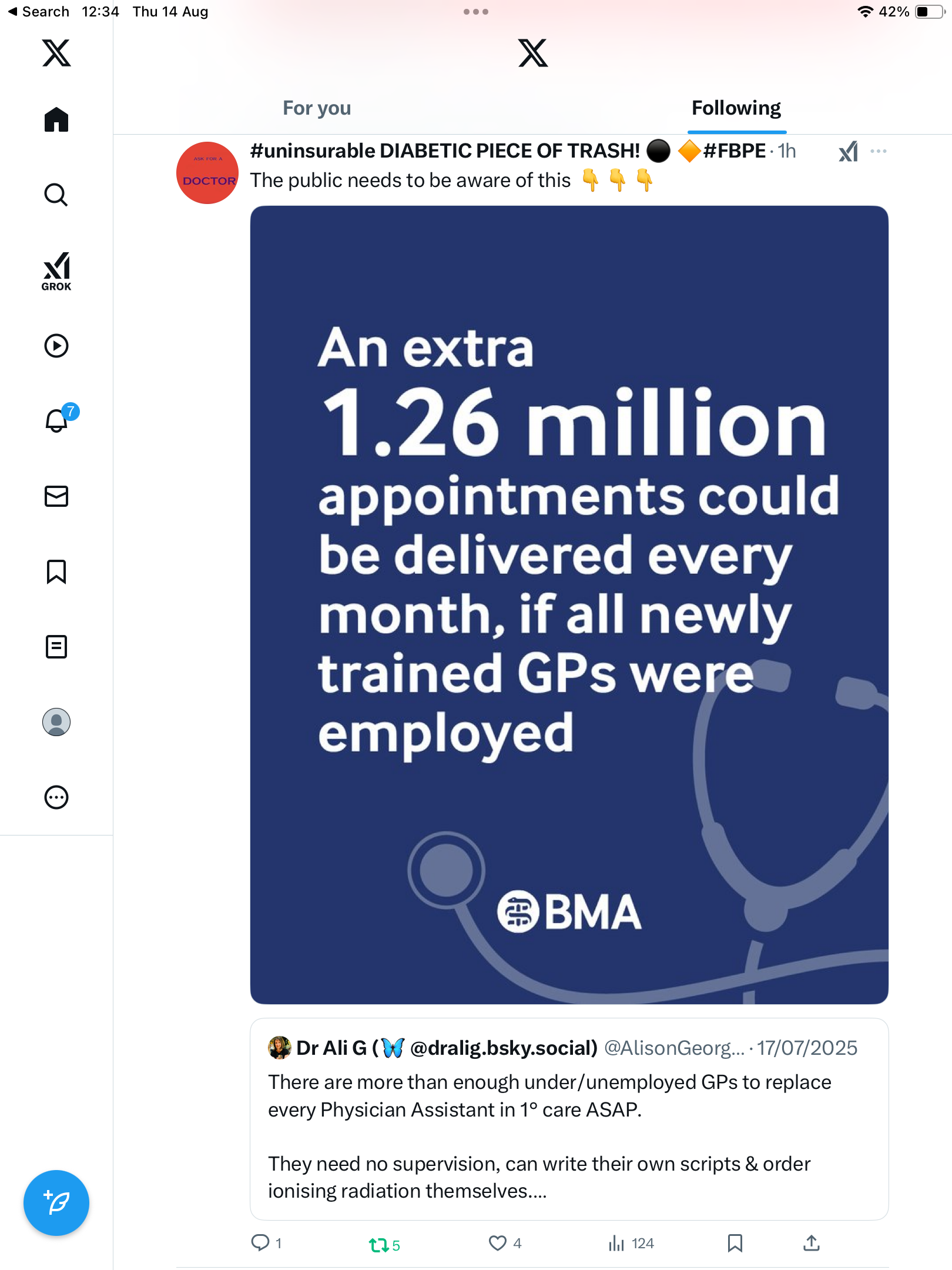The image size is (952, 1270).
Task: Open the post's three-dot menu
Action: tap(879, 152)
